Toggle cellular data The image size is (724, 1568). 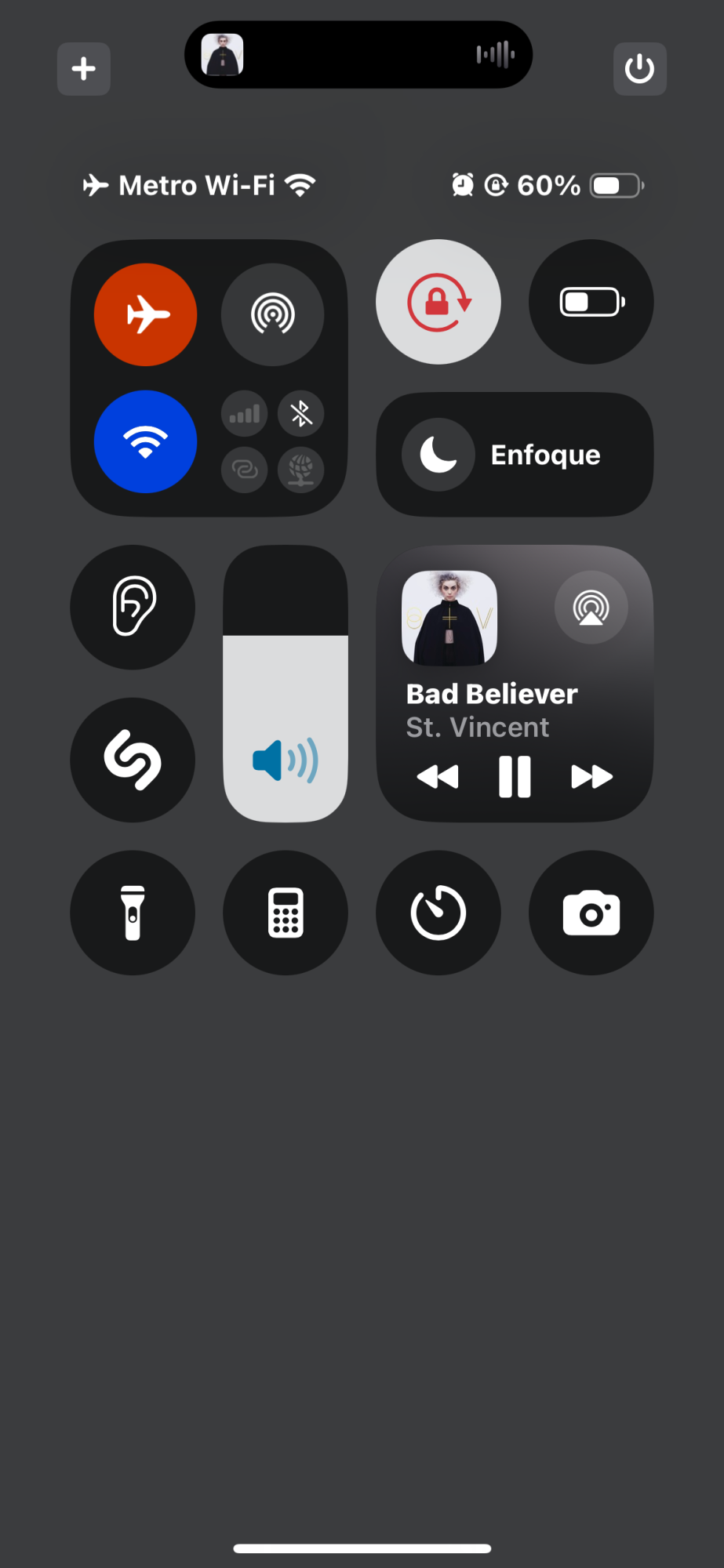tap(244, 413)
